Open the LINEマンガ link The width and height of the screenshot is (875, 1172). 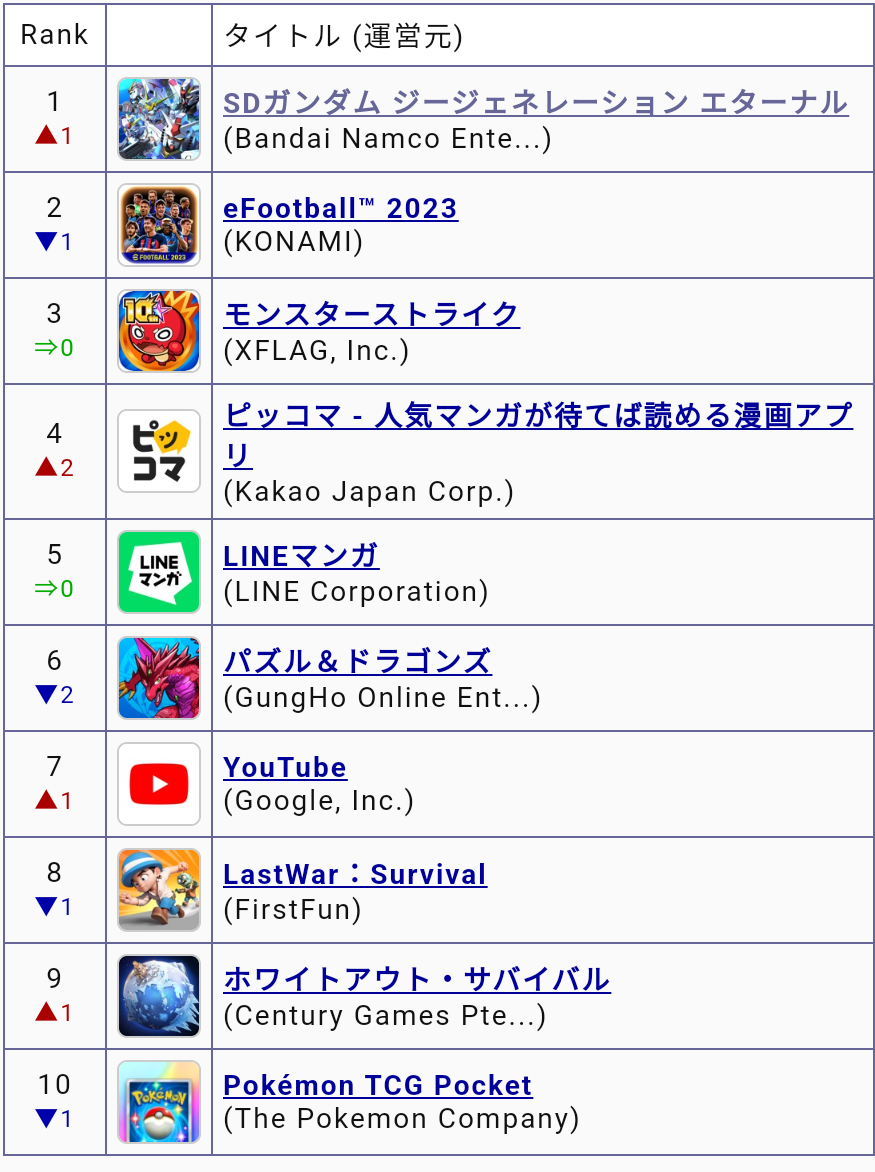pyautogui.click(x=301, y=555)
